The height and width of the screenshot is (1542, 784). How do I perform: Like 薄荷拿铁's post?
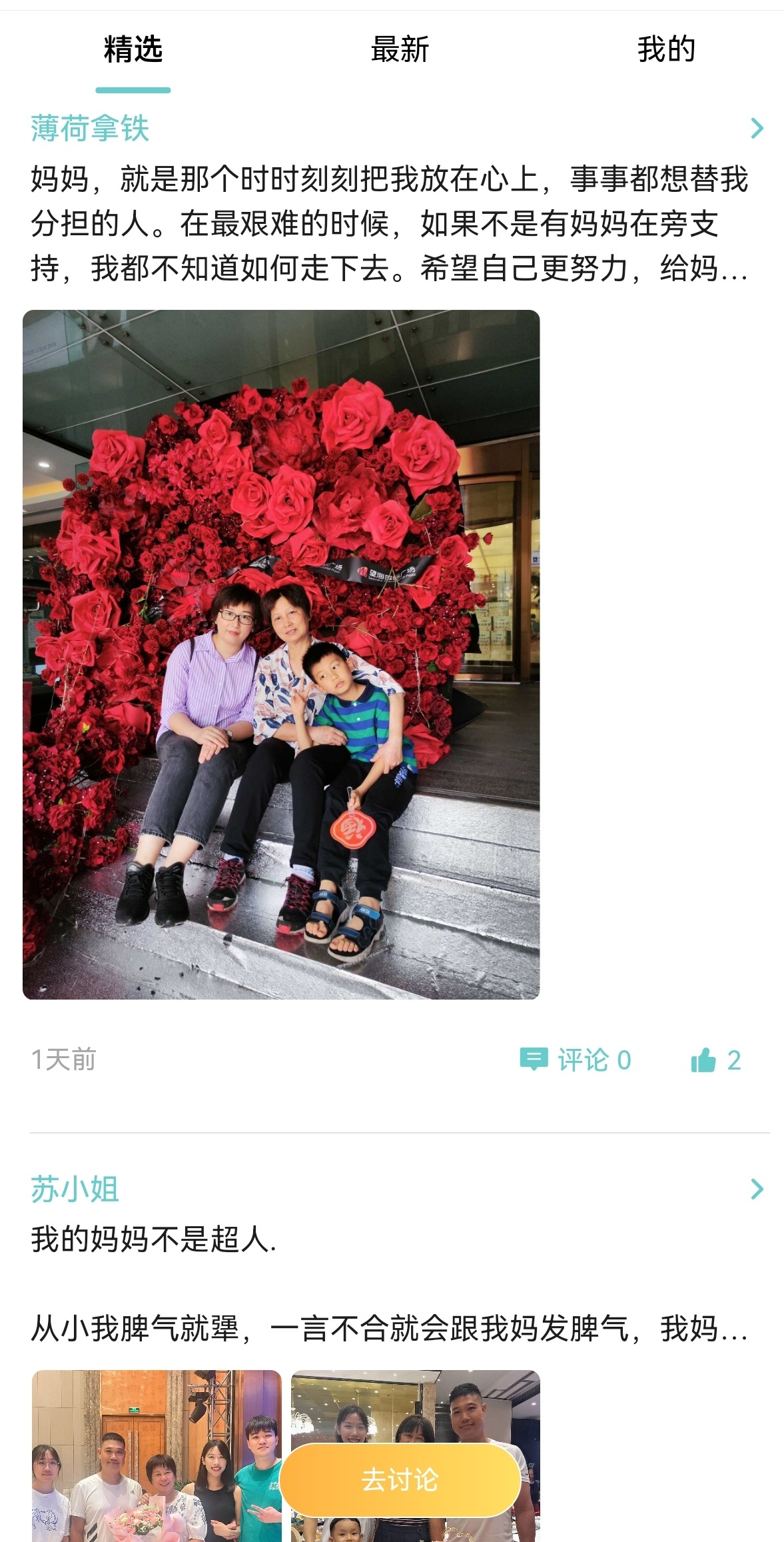[715, 1060]
